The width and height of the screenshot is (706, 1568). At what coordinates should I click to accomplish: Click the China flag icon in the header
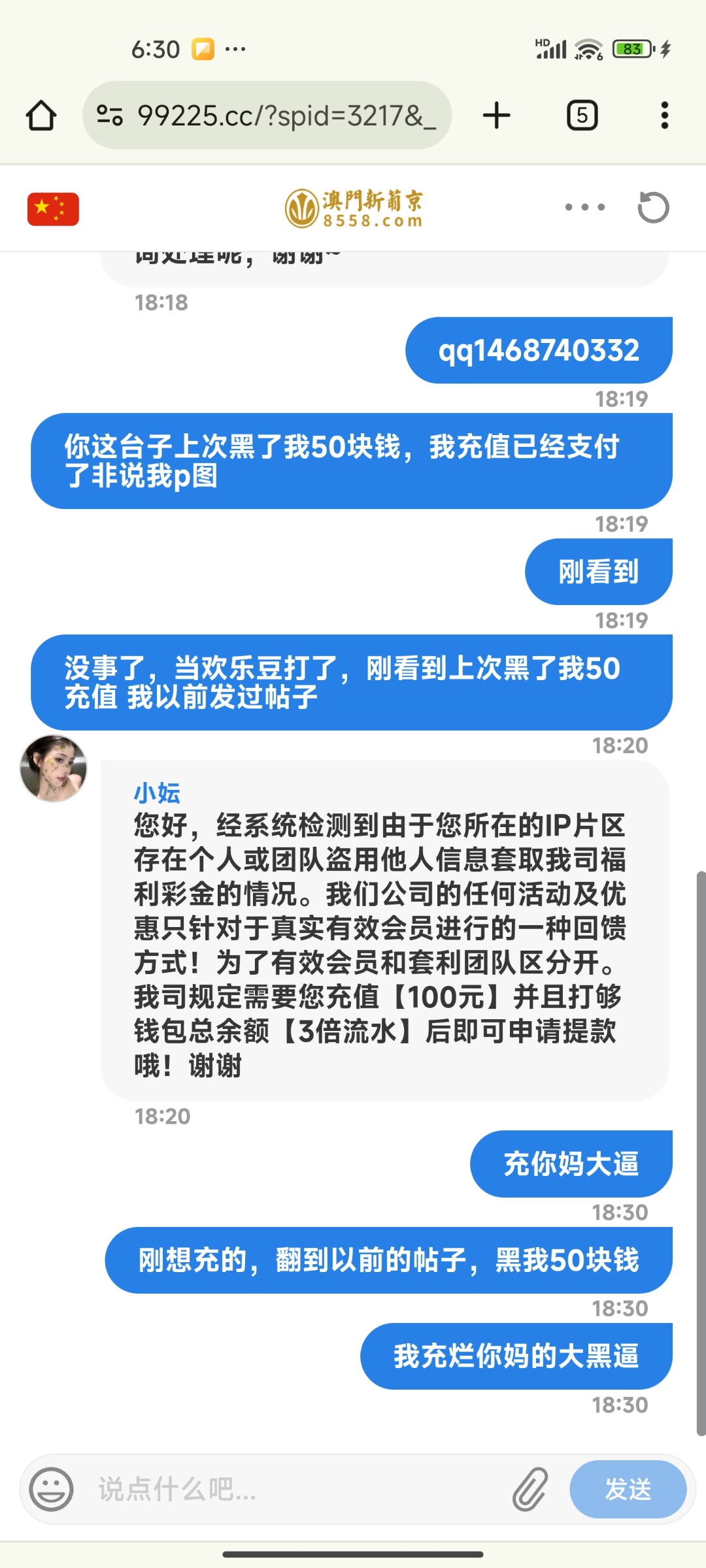pos(52,208)
